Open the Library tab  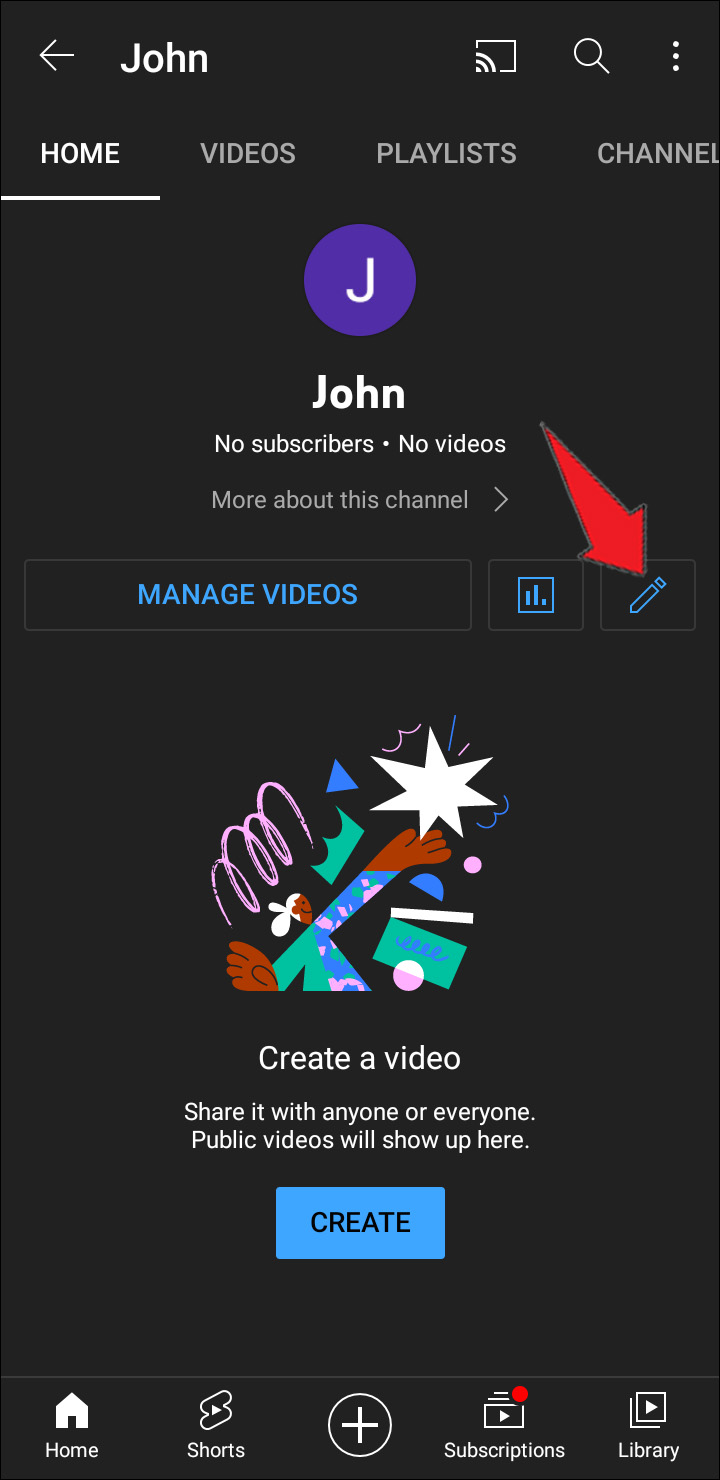point(648,1425)
